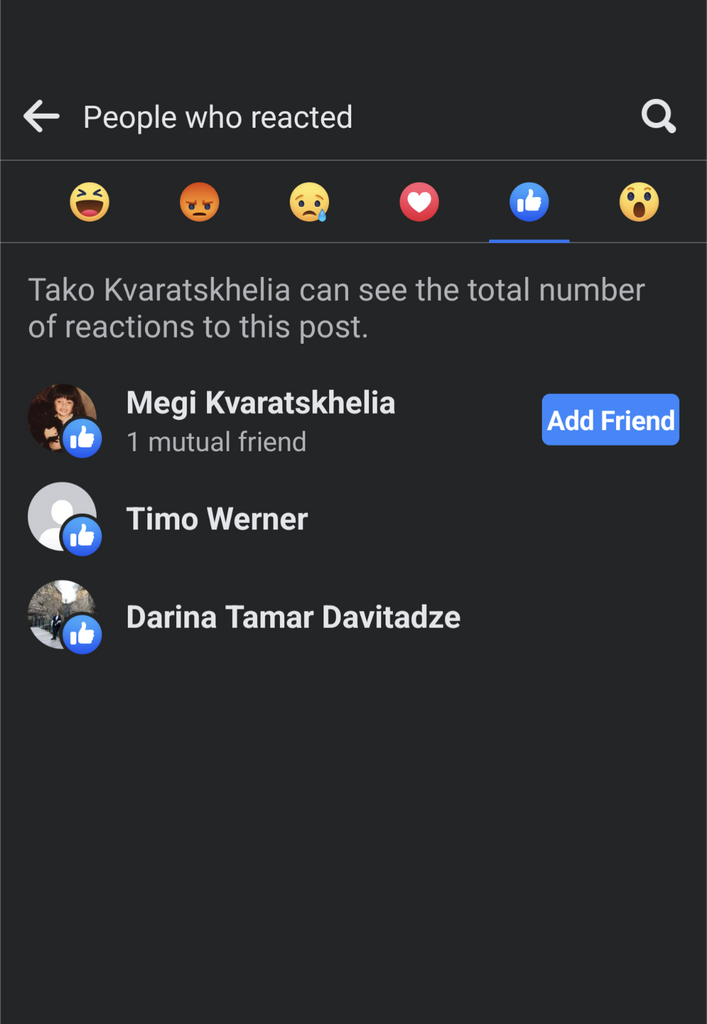This screenshot has width=707, height=1024.
Task: Switch to the Angry reactions tab
Action: 199,203
